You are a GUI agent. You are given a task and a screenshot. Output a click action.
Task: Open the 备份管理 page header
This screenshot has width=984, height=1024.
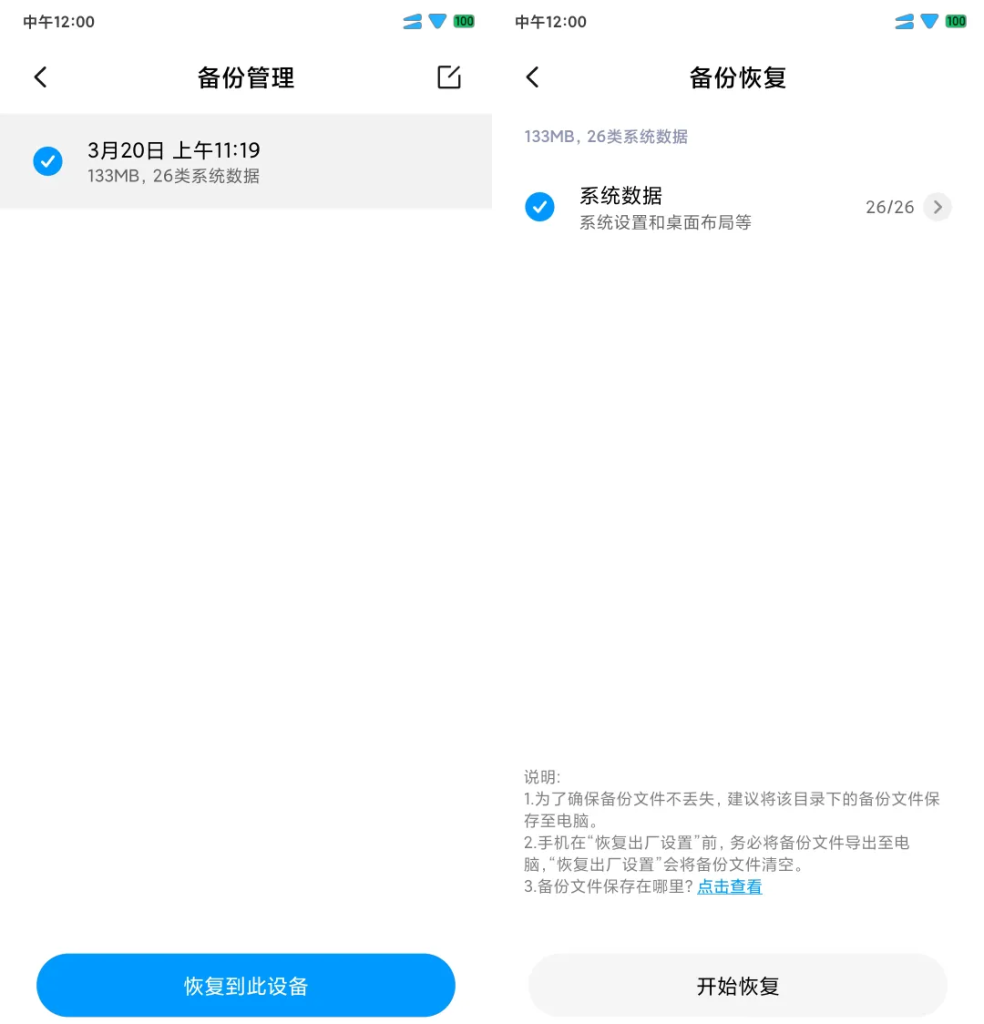(245, 77)
